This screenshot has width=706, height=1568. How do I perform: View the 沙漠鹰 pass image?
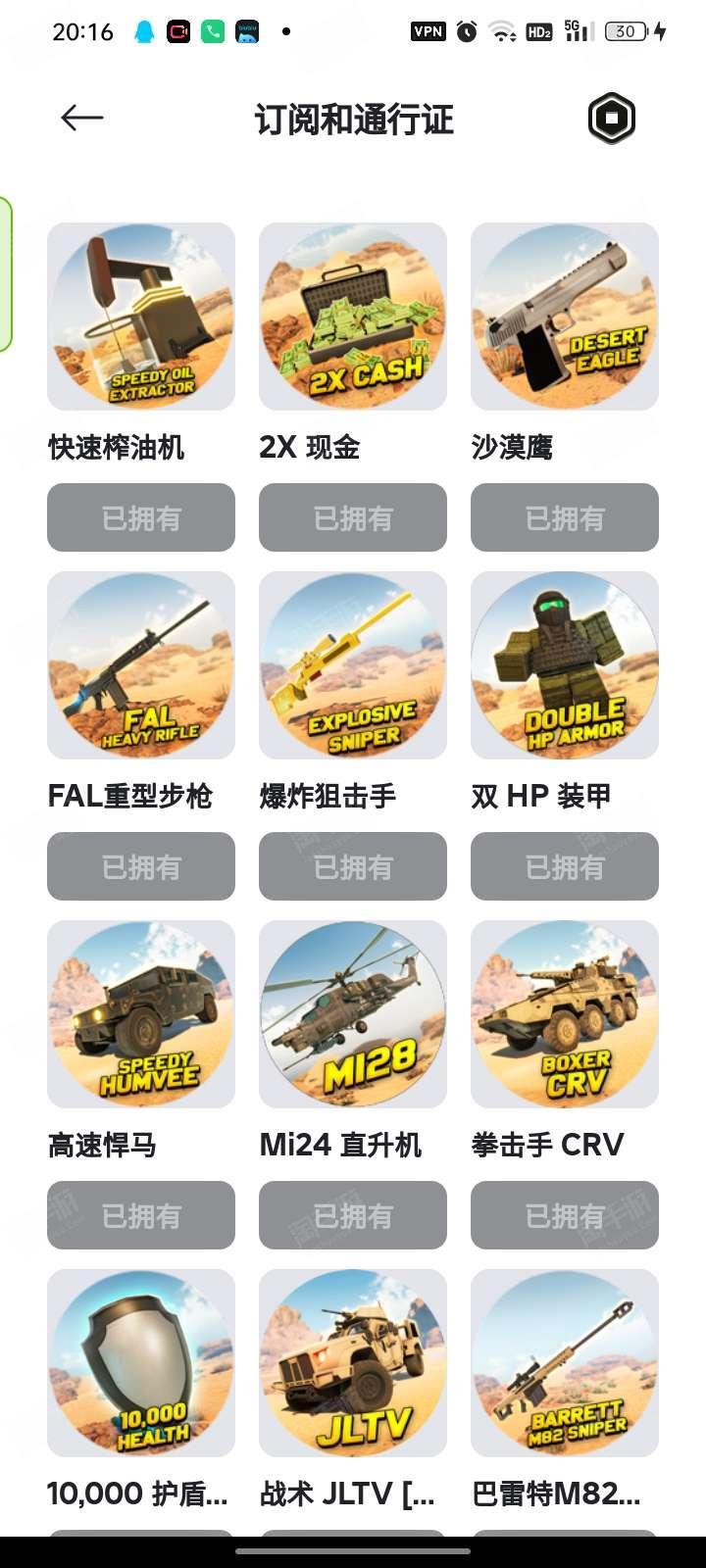565,317
